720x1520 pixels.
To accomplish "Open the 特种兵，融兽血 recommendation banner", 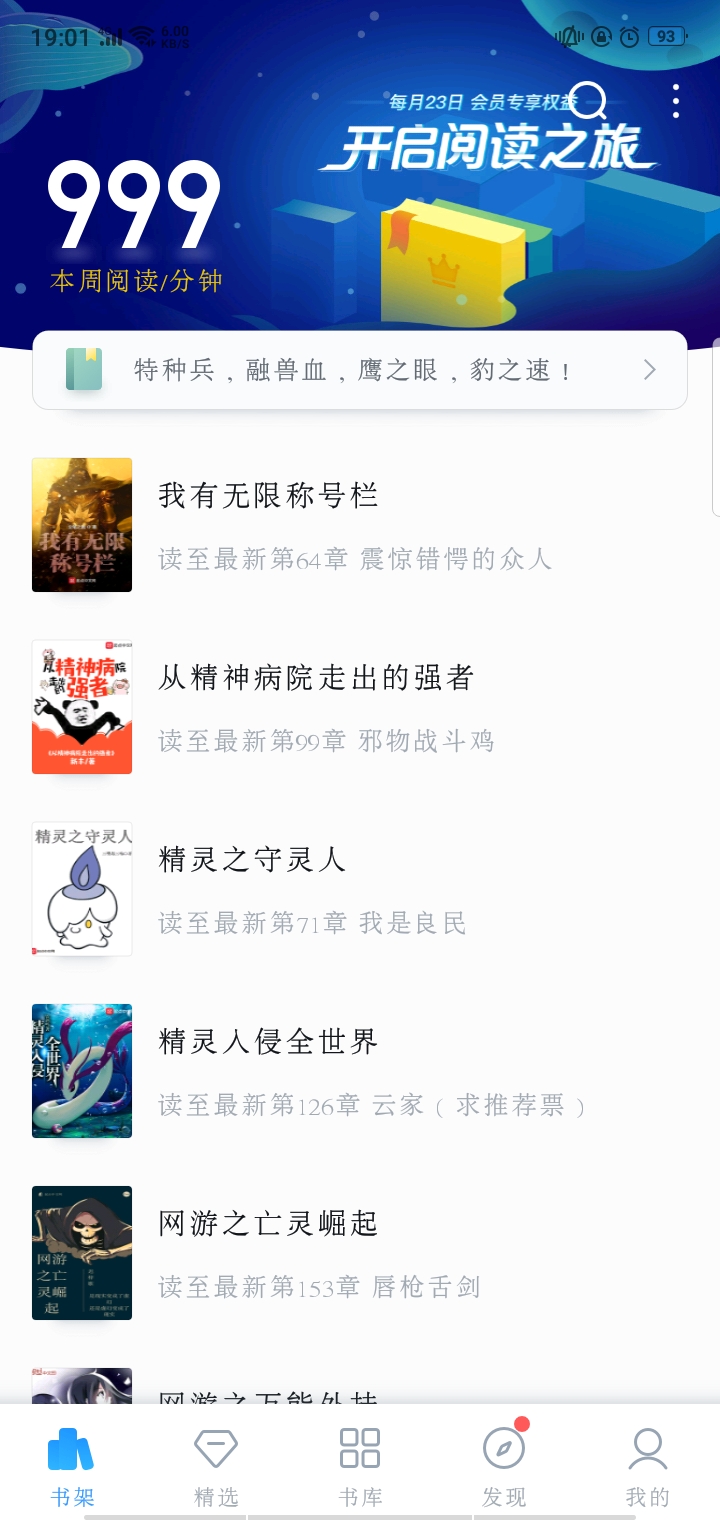I will click(360, 370).
